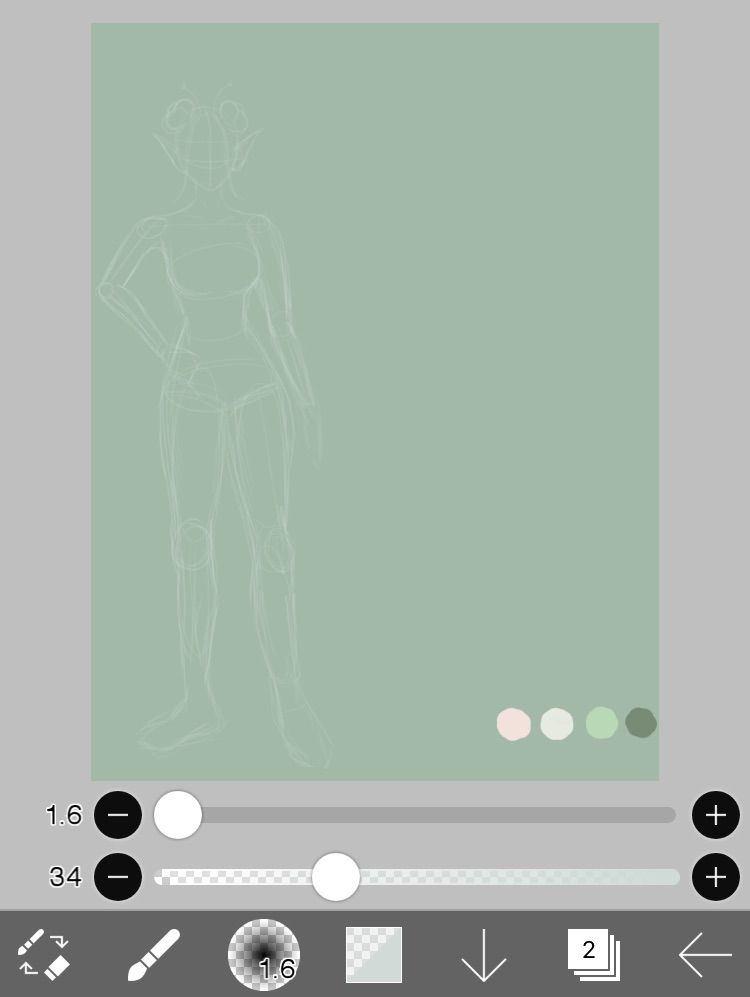The height and width of the screenshot is (997, 750).
Task: Decrease brush thickness with minus button
Action: point(118,815)
